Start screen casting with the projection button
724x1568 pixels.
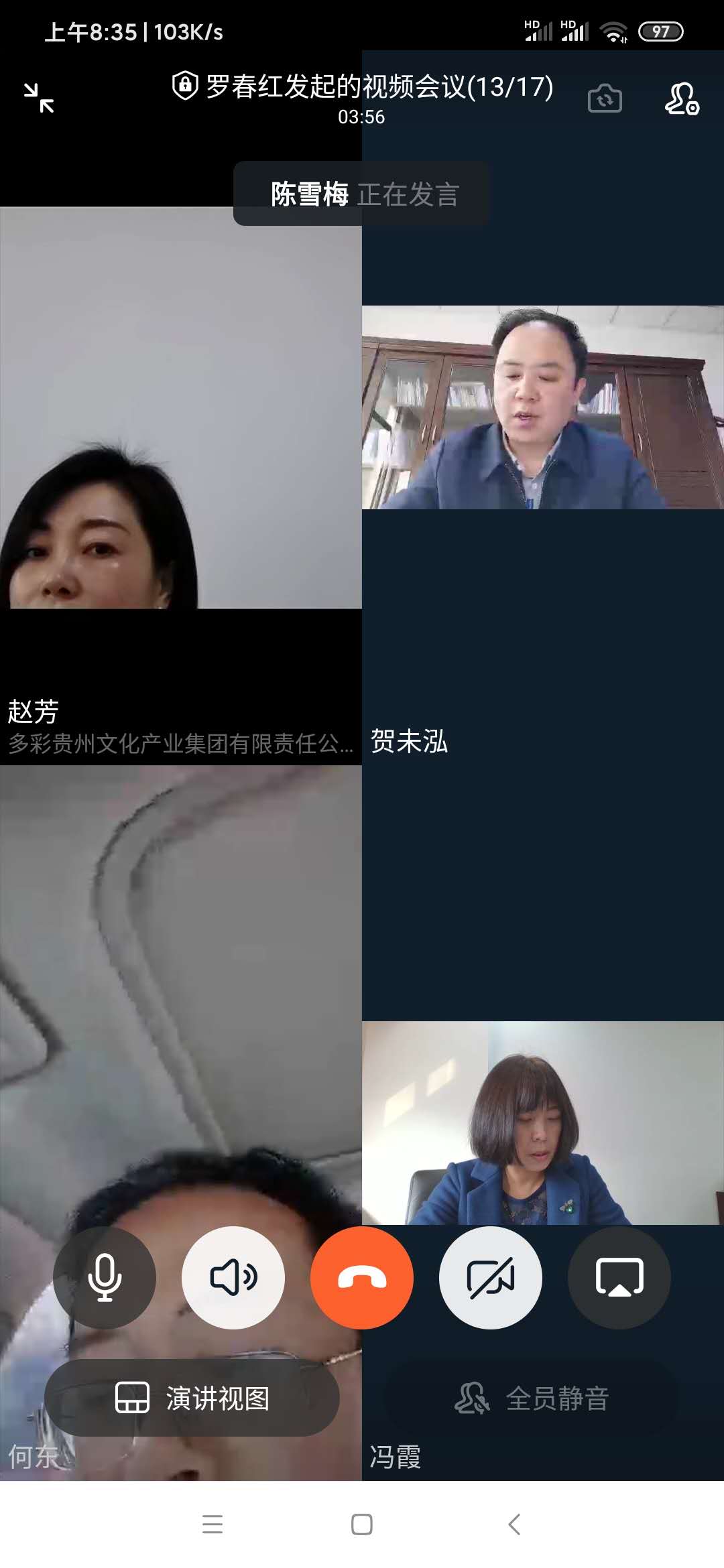619,1277
